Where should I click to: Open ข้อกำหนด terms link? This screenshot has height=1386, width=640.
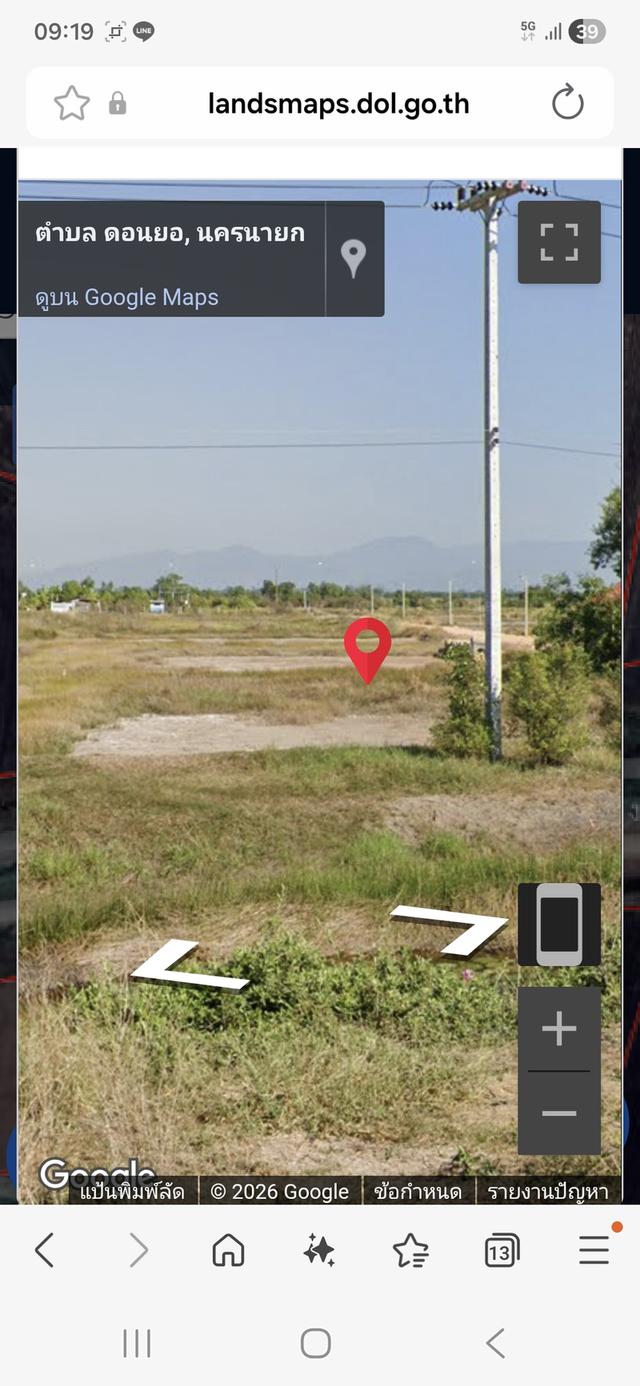point(417,1191)
